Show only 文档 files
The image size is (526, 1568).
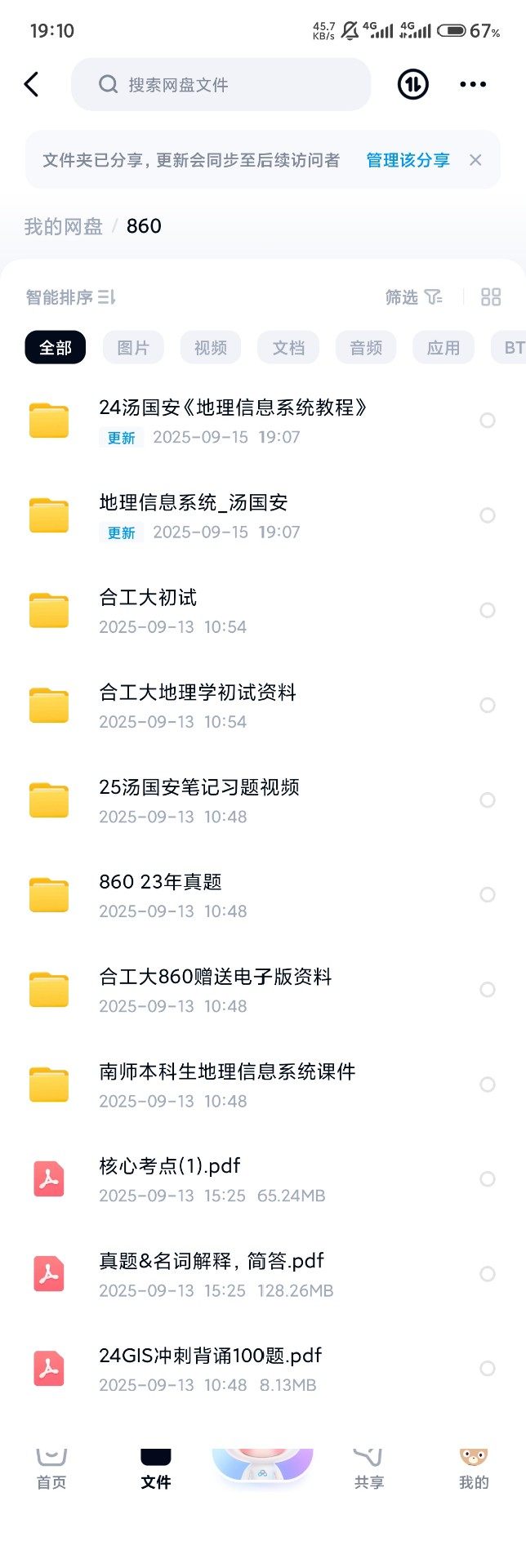point(288,348)
